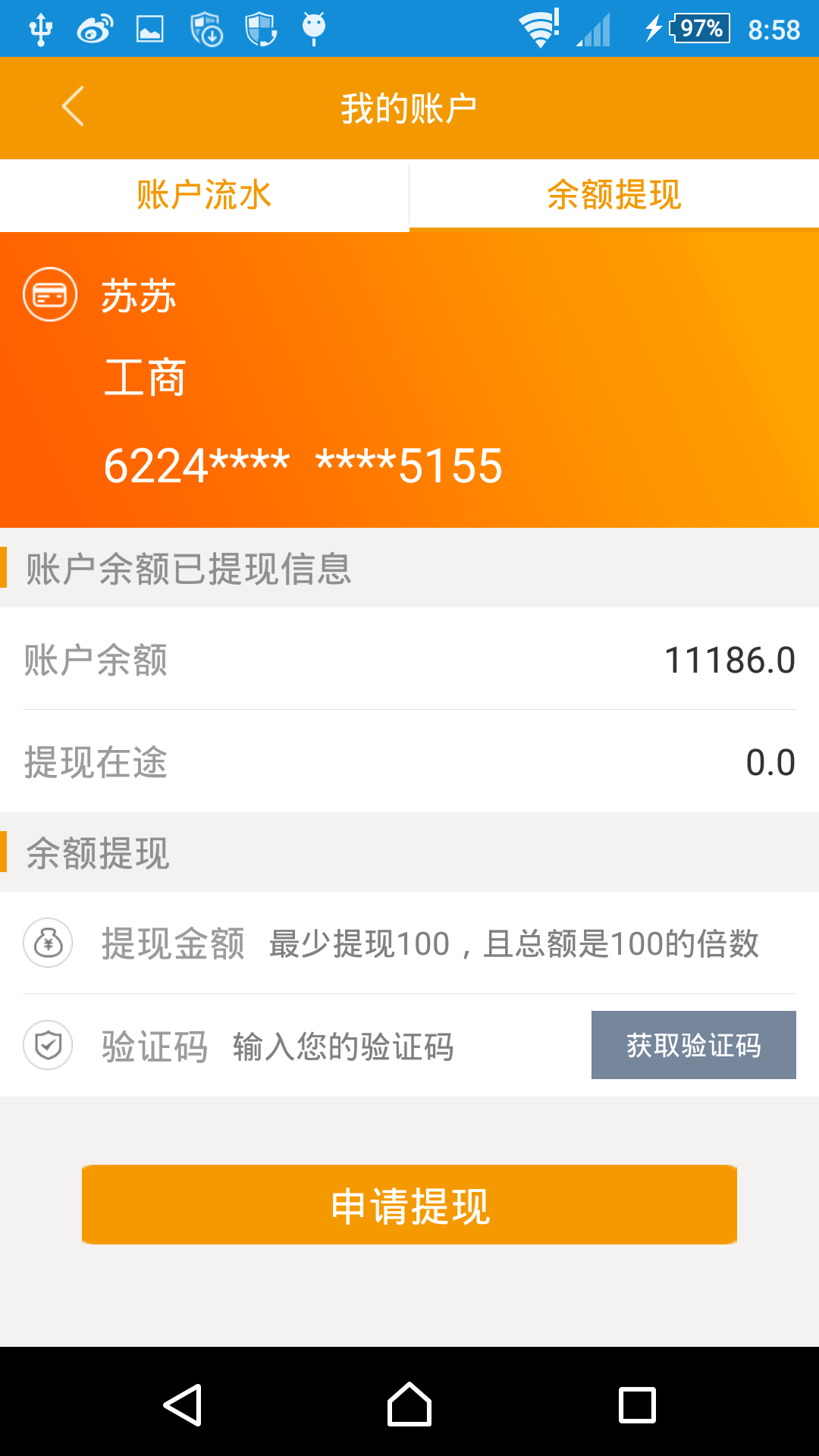Select the 余额提现 tab
Screen dimensions: 819x1456
pos(614,195)
